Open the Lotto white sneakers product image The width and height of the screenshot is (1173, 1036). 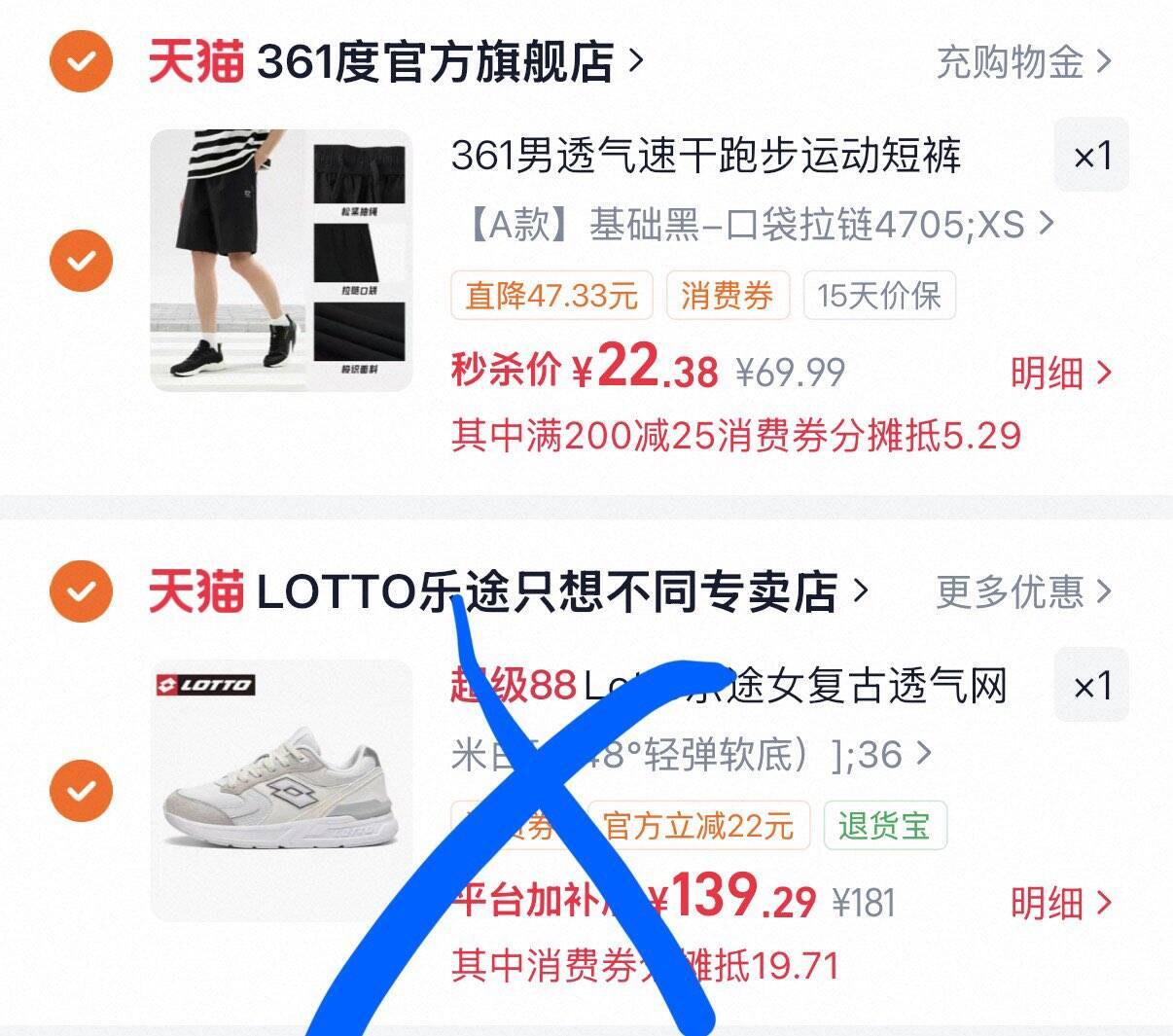[281, 790]
